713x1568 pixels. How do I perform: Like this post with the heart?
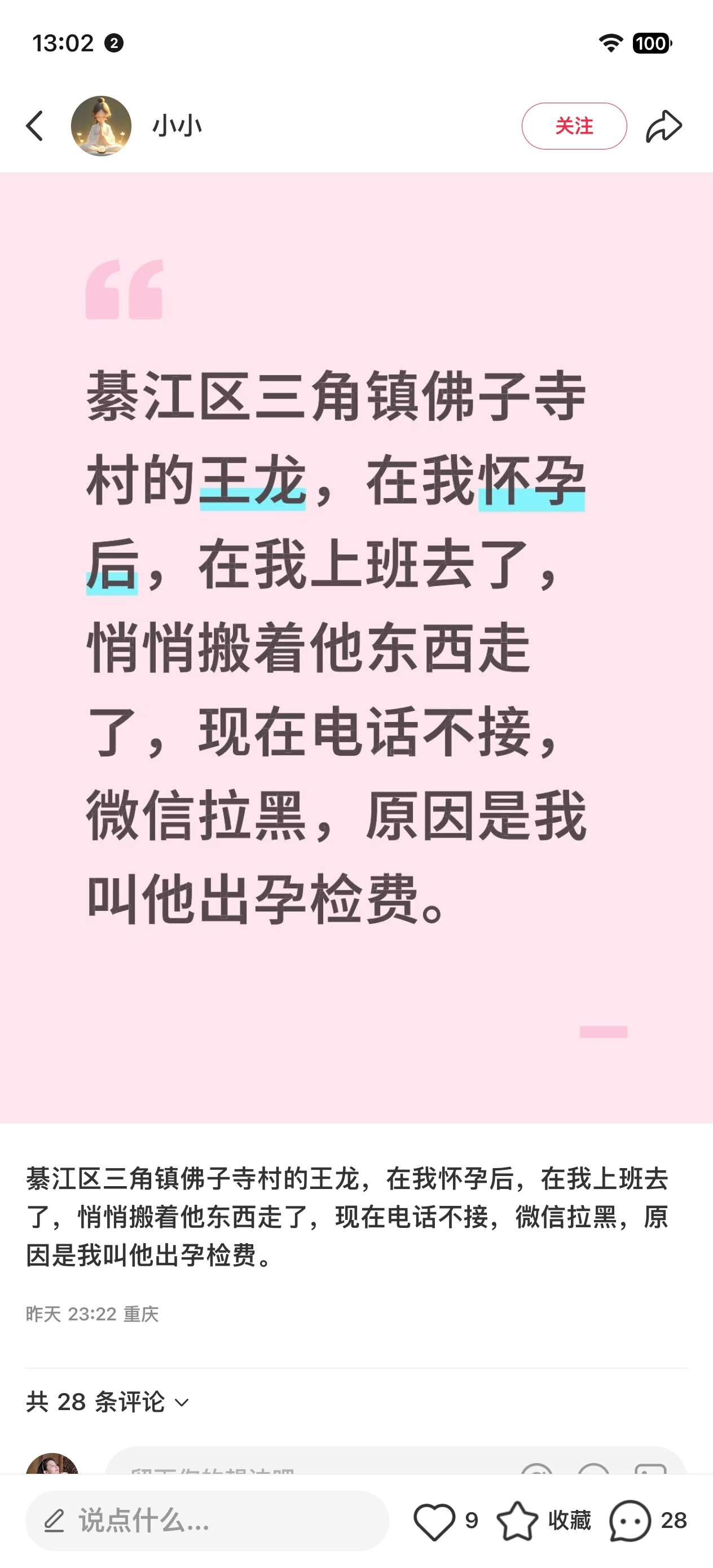click(x=435, y=1521)
